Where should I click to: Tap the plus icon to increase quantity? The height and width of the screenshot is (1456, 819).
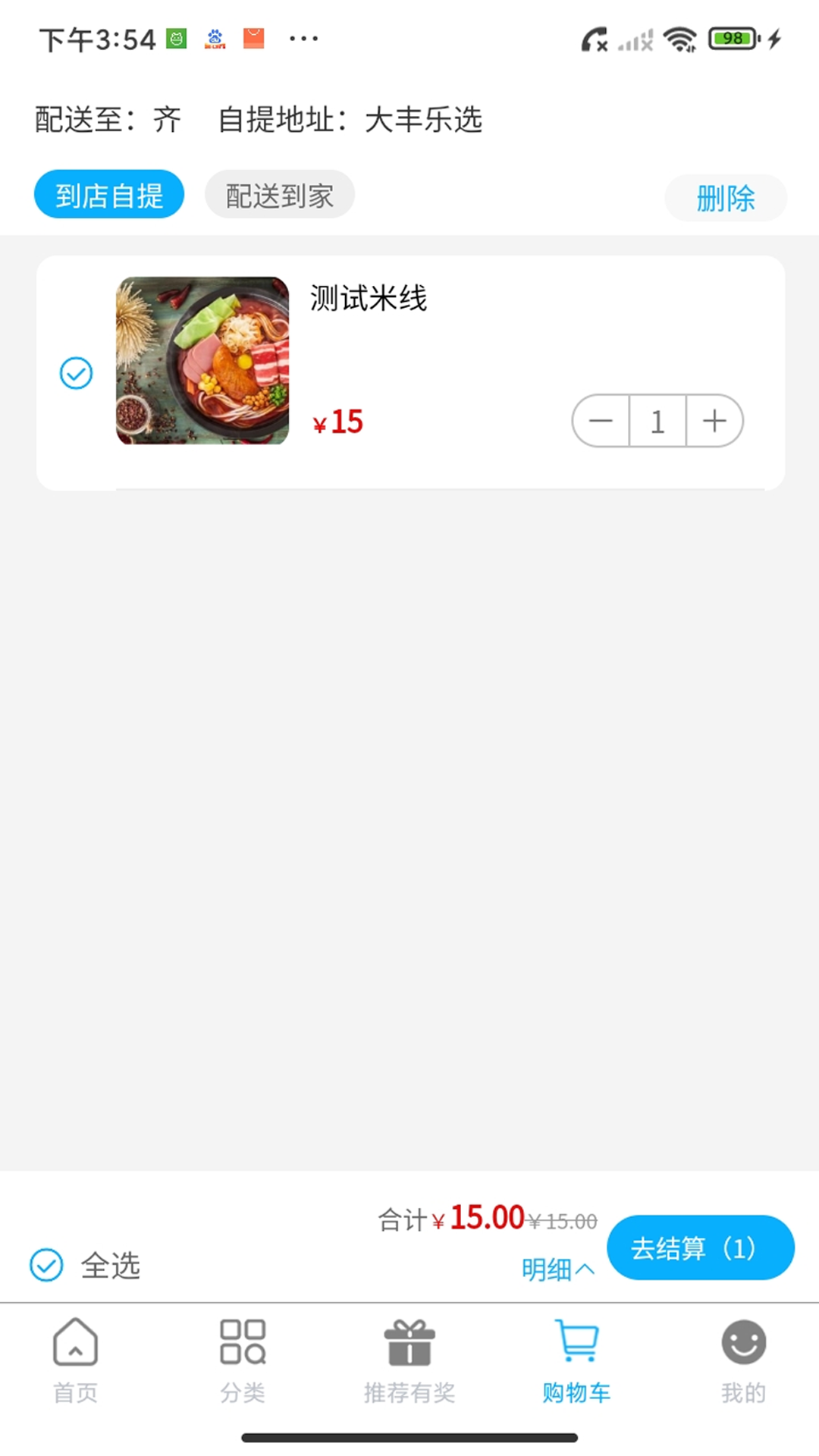point(714,422)
